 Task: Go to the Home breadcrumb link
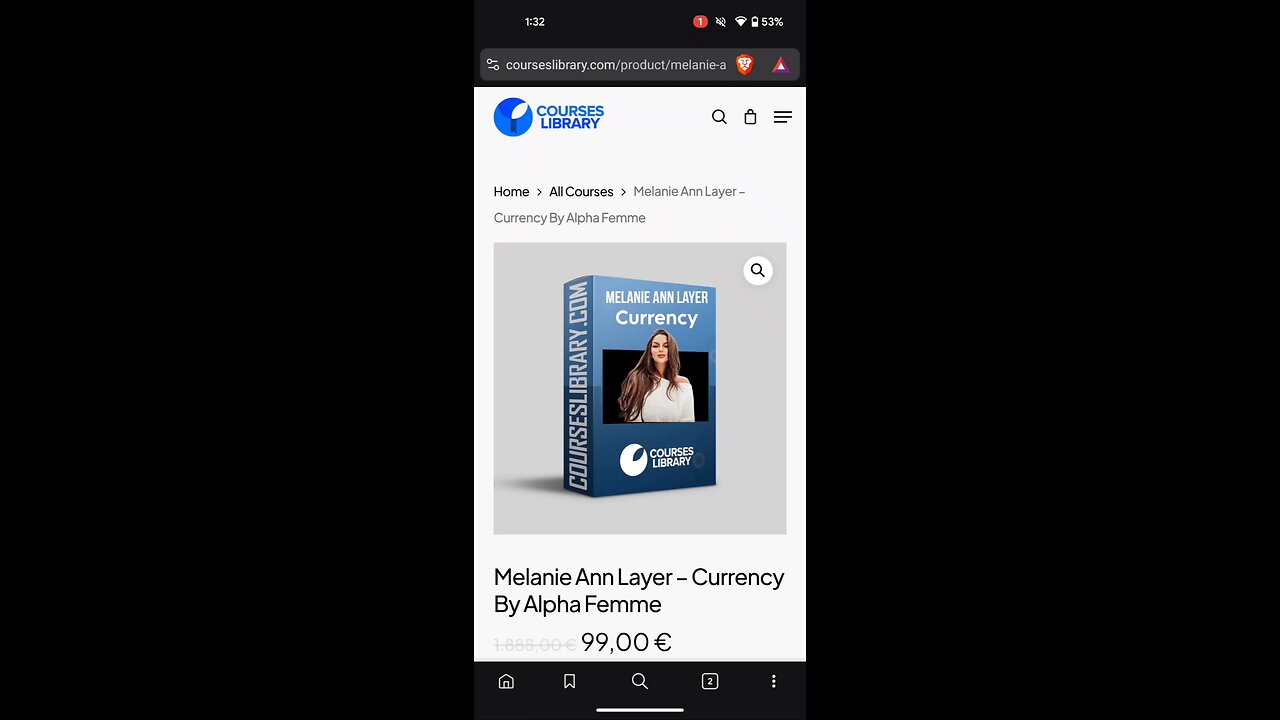click(511, 191)
